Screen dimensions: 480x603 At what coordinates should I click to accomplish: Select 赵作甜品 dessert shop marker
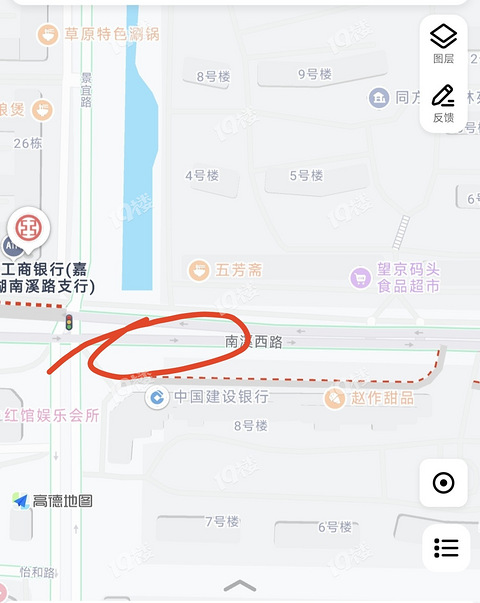(x=334, y=398)
